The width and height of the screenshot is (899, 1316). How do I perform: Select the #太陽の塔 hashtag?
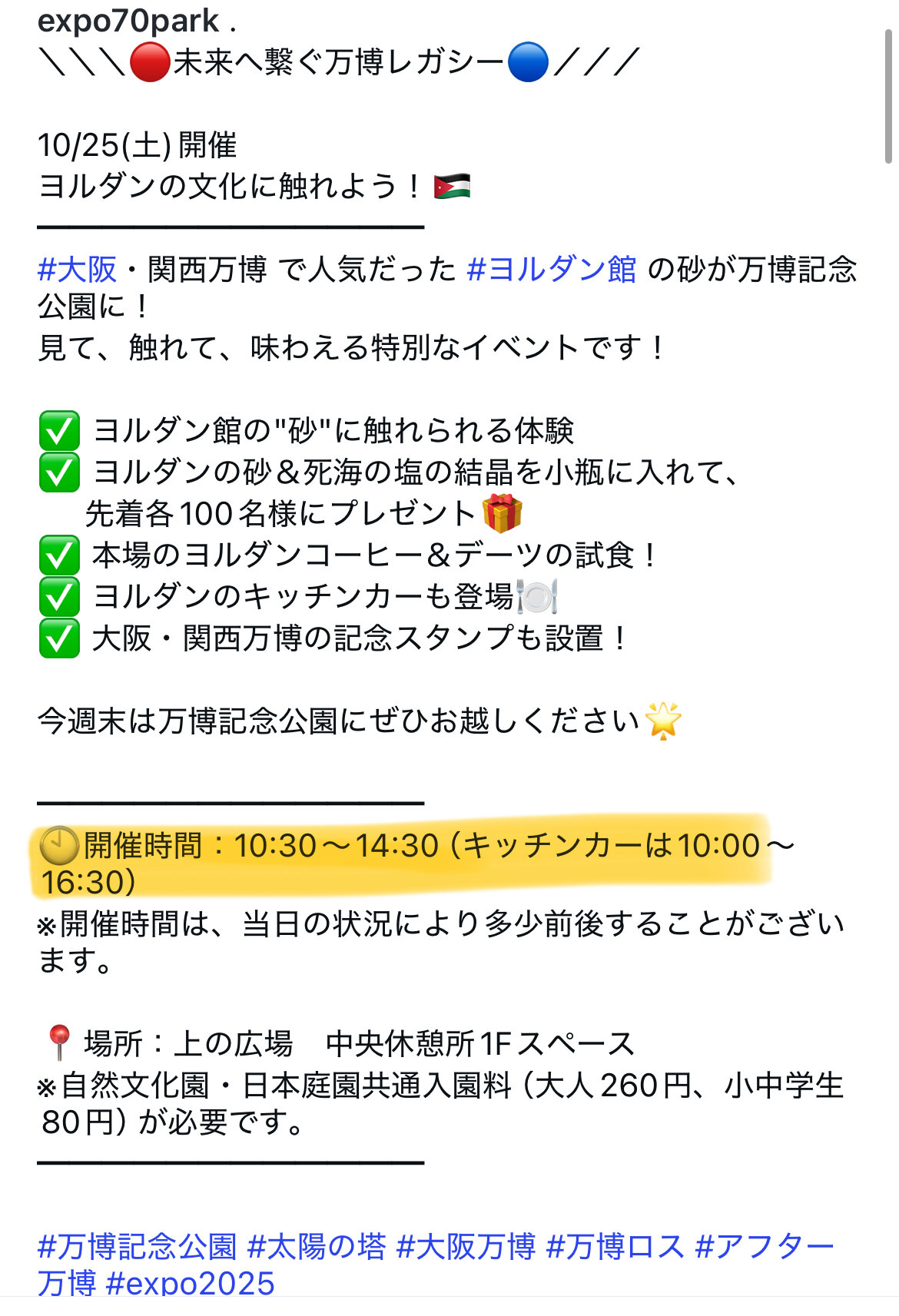(x=317, y=1245)
